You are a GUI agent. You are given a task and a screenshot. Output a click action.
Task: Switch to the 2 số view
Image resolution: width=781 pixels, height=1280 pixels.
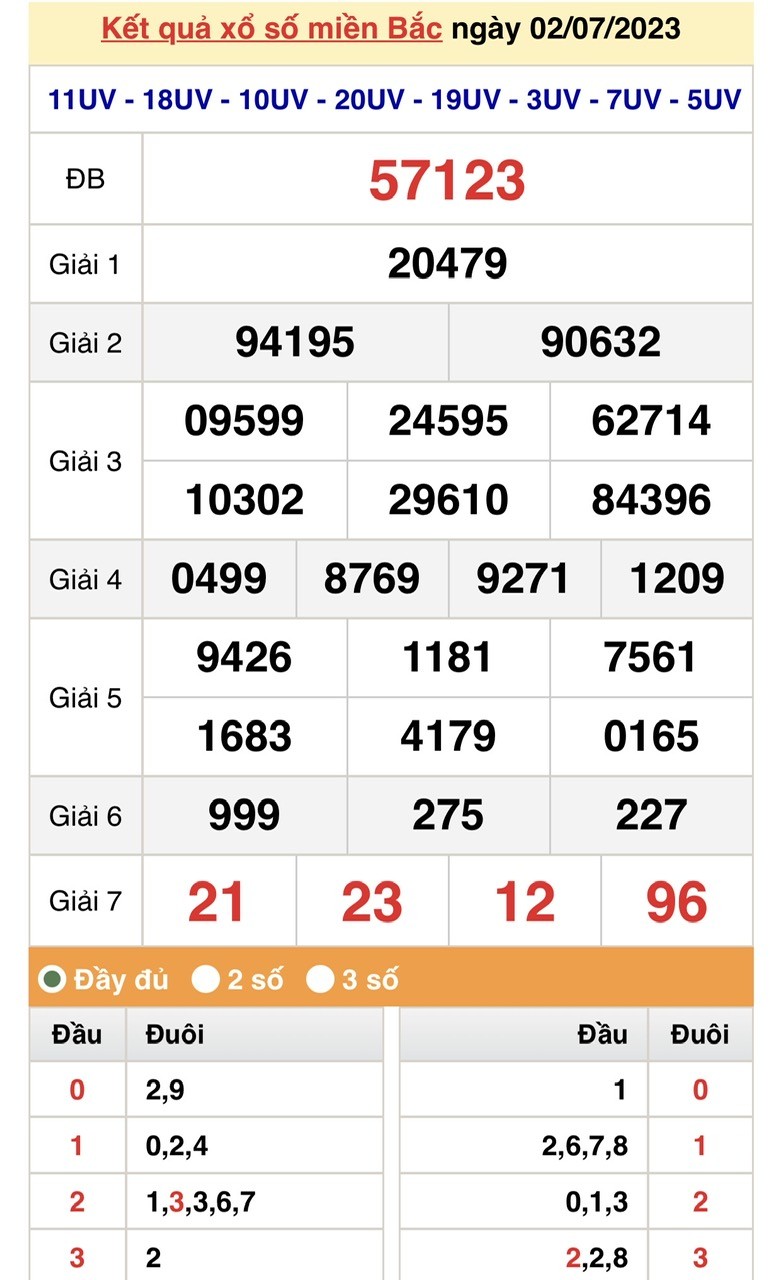[x=206, y=979]
